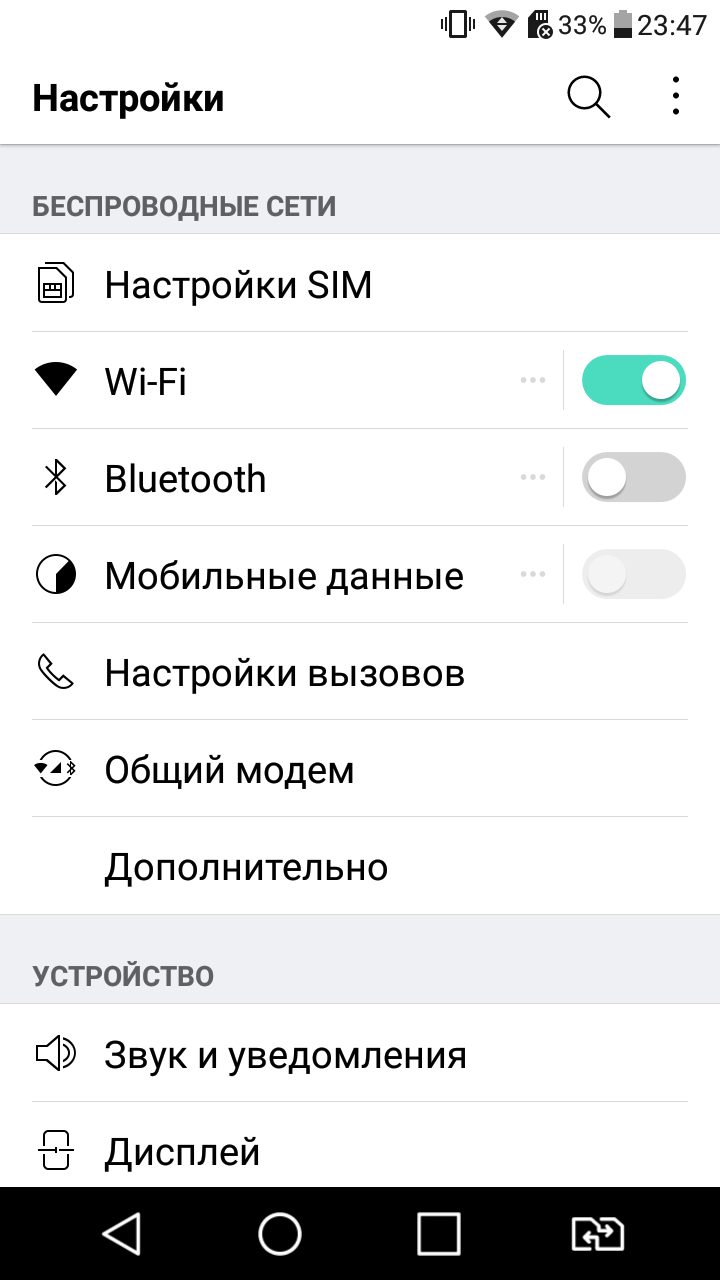The height and width of the screenshot is (1280, 720).
Task: Open Дополнительно wireless options
Action: pyautogui.click(x=360, y=866)
